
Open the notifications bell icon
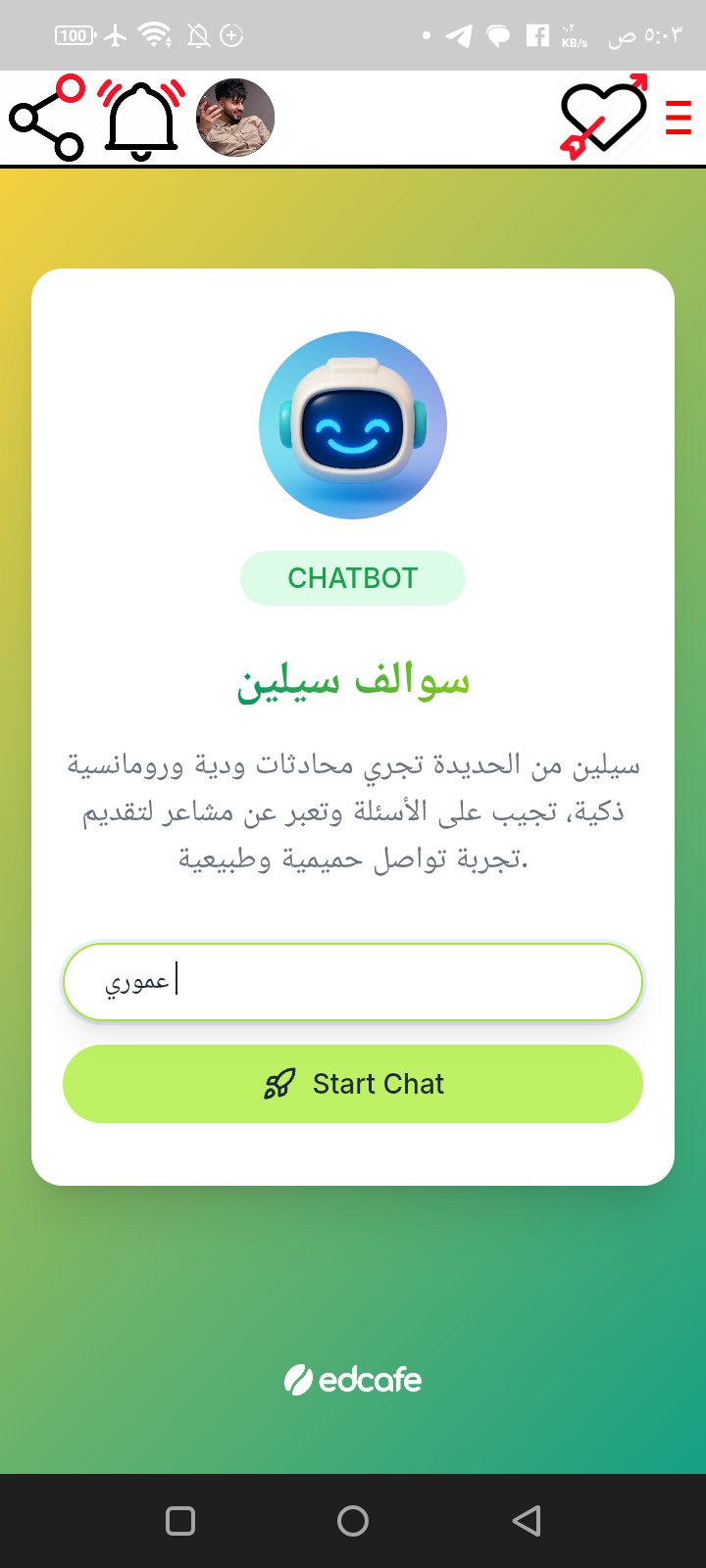pyautogui.click(x=137, y=116)
